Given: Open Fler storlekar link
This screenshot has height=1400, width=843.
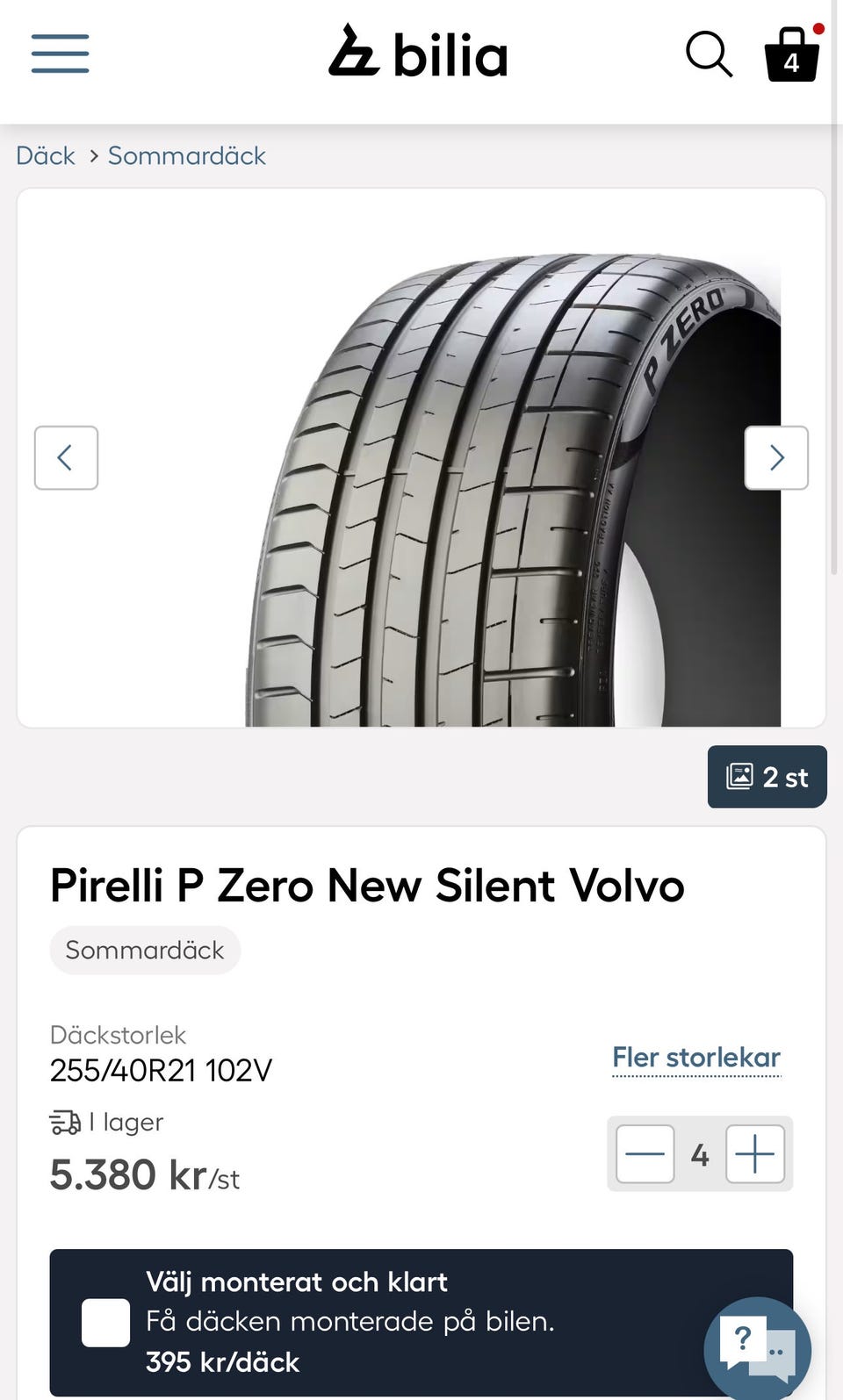Looking at the screenshot, I should pyautogui.click(x=695, y=1058).
